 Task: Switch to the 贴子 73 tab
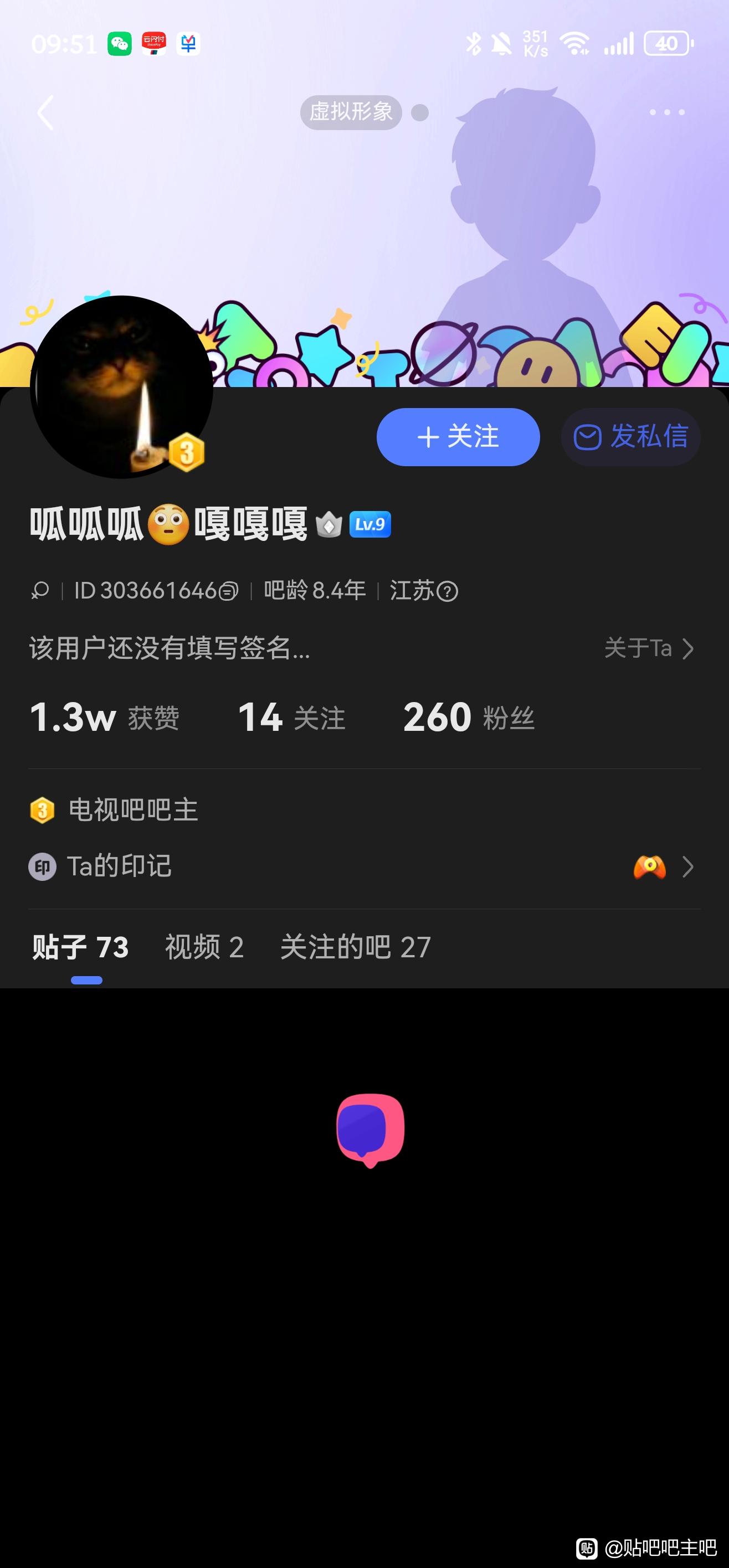tap(80, 947)
